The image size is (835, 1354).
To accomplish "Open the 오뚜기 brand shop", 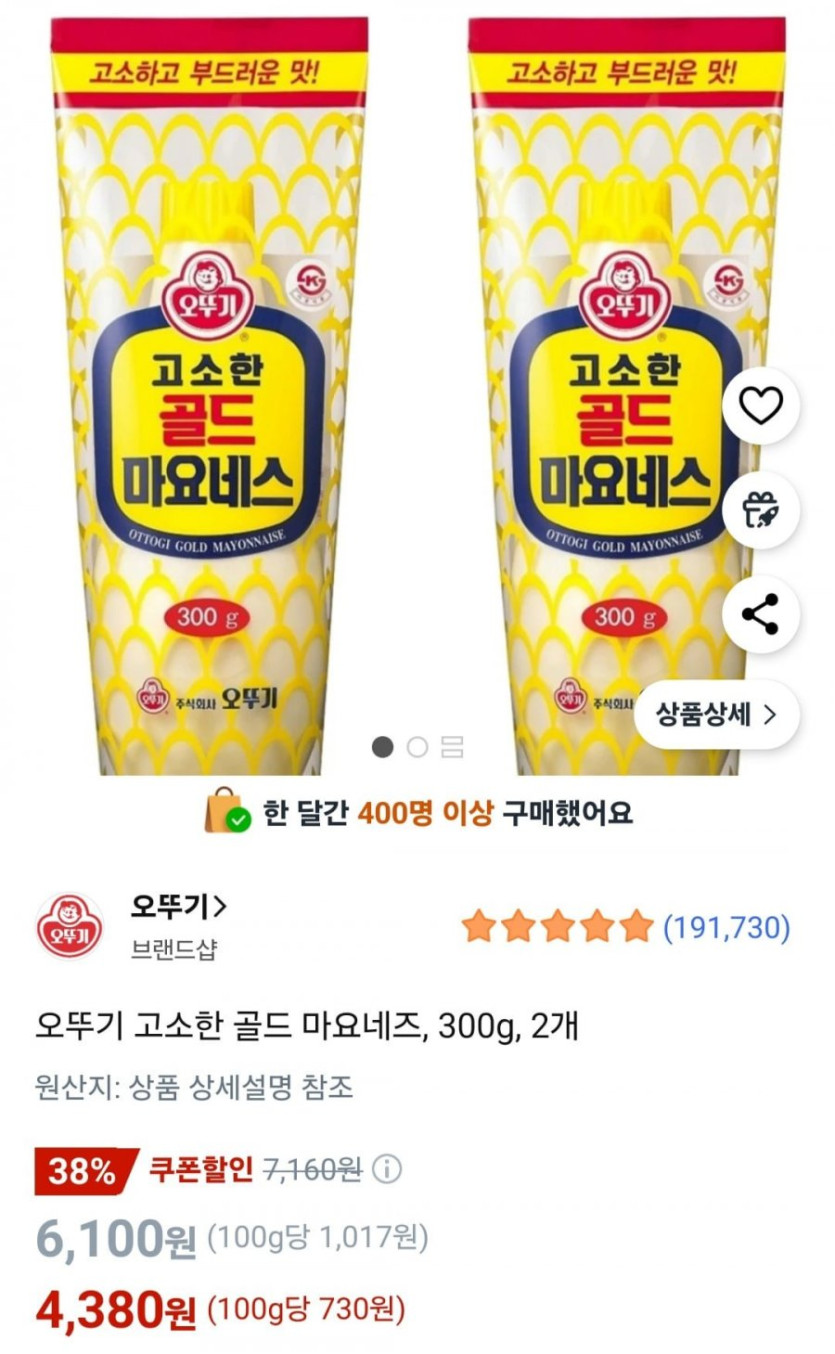I will pyautogui.click(x=179, y=907).
